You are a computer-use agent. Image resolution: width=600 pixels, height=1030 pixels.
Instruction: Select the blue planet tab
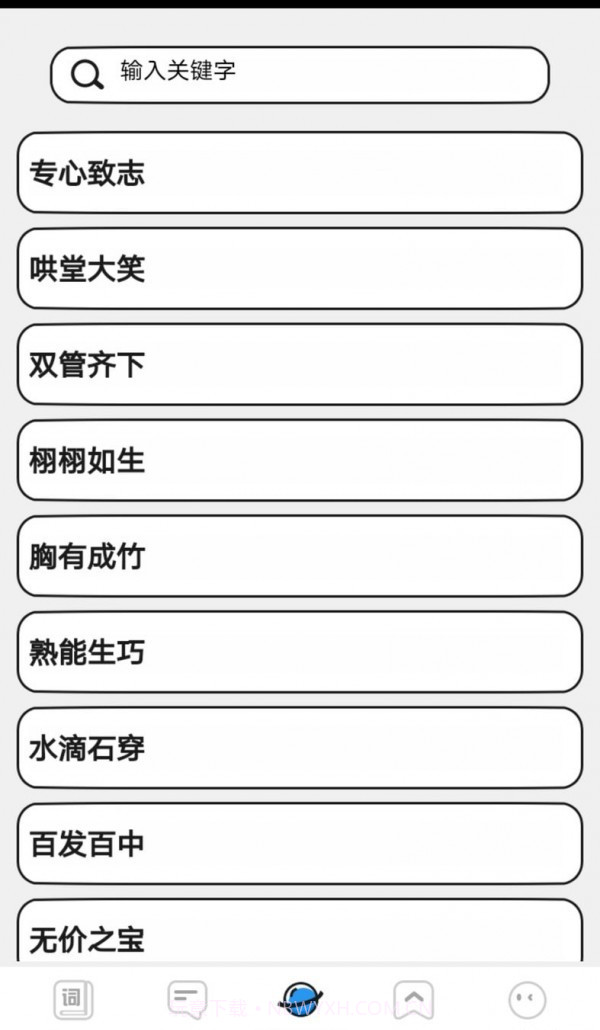coord(301,998)
